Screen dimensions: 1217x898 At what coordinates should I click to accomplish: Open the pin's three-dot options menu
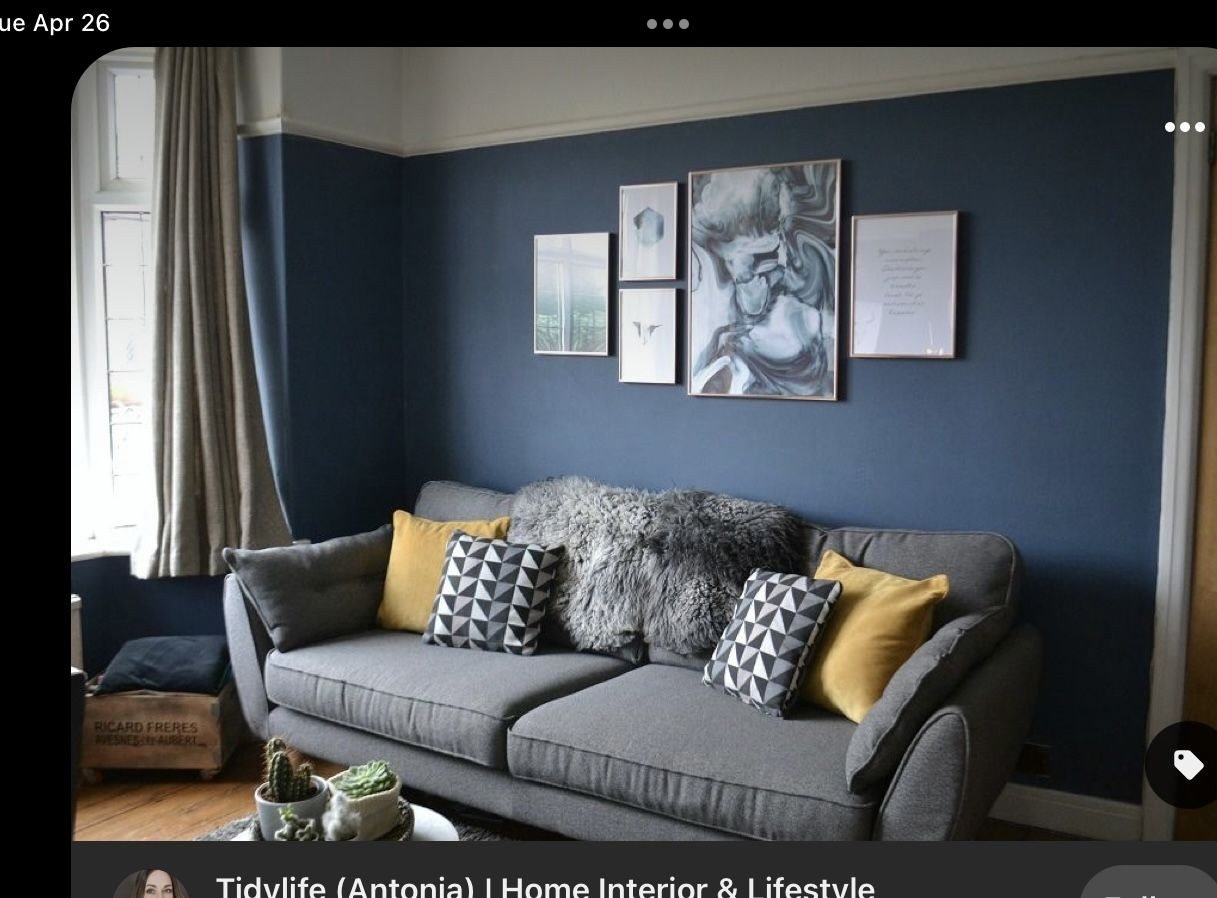pyautogui.click(x=1184, y=127)
